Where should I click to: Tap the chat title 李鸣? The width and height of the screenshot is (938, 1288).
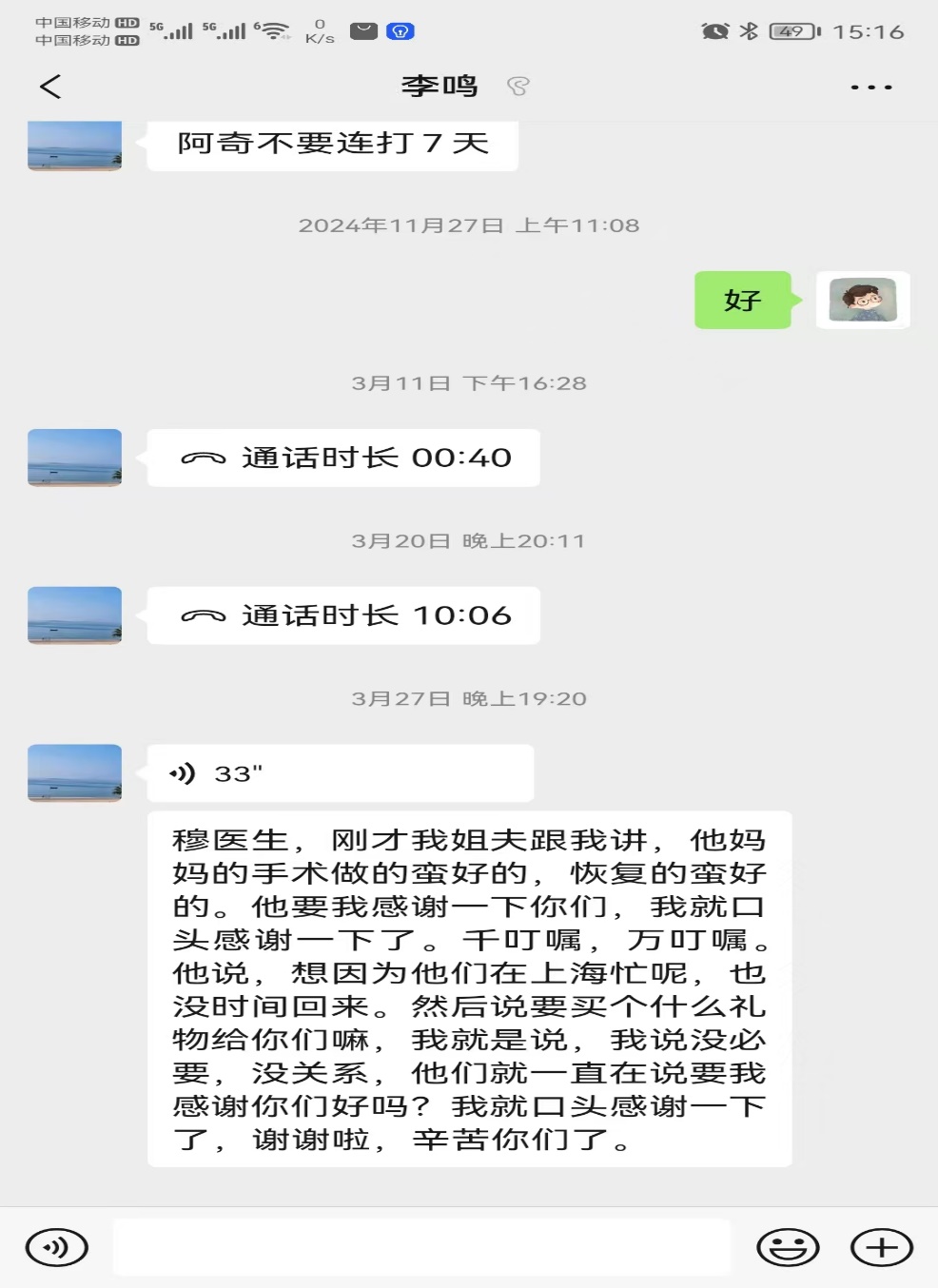click(x=437, y=86)
